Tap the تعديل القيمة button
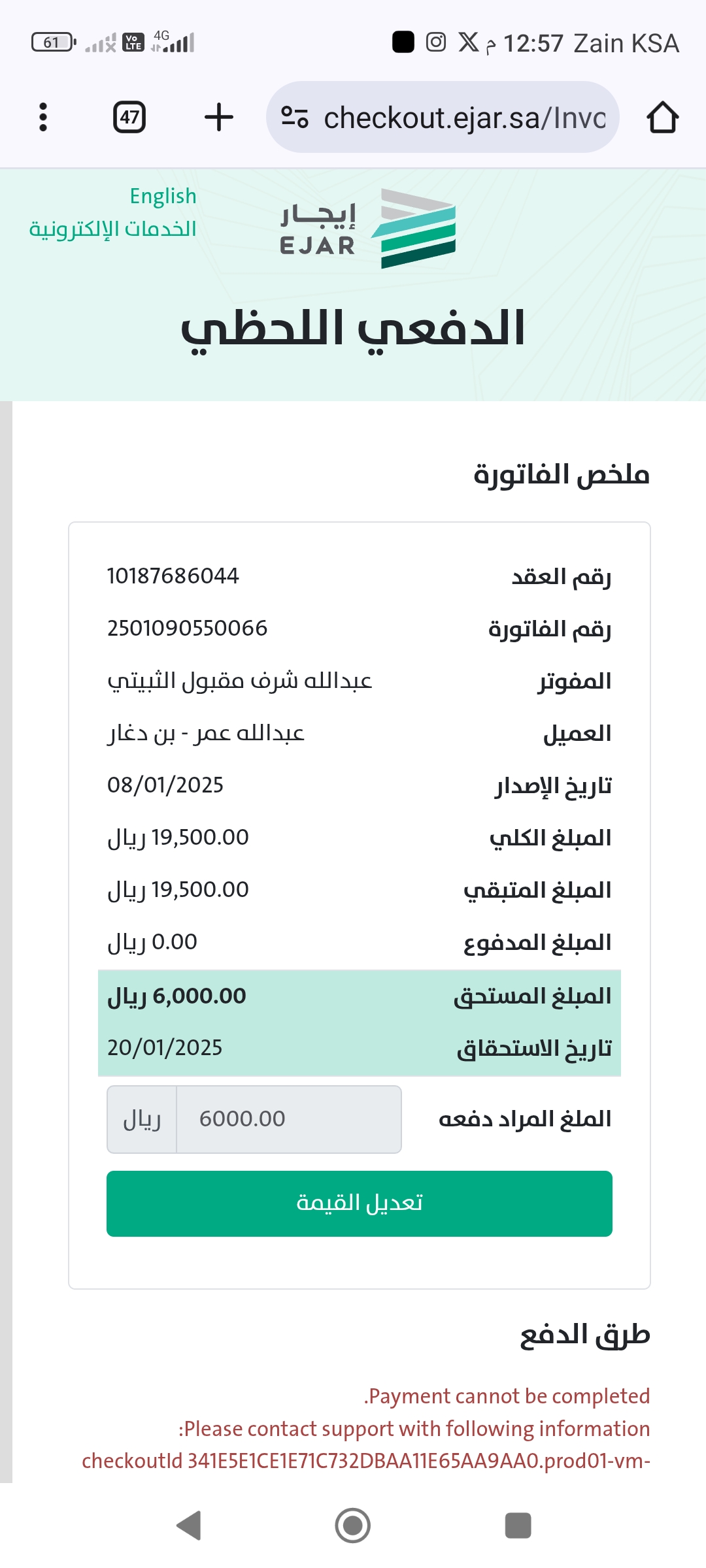The image size is (706, 1568). [360, 1203]
